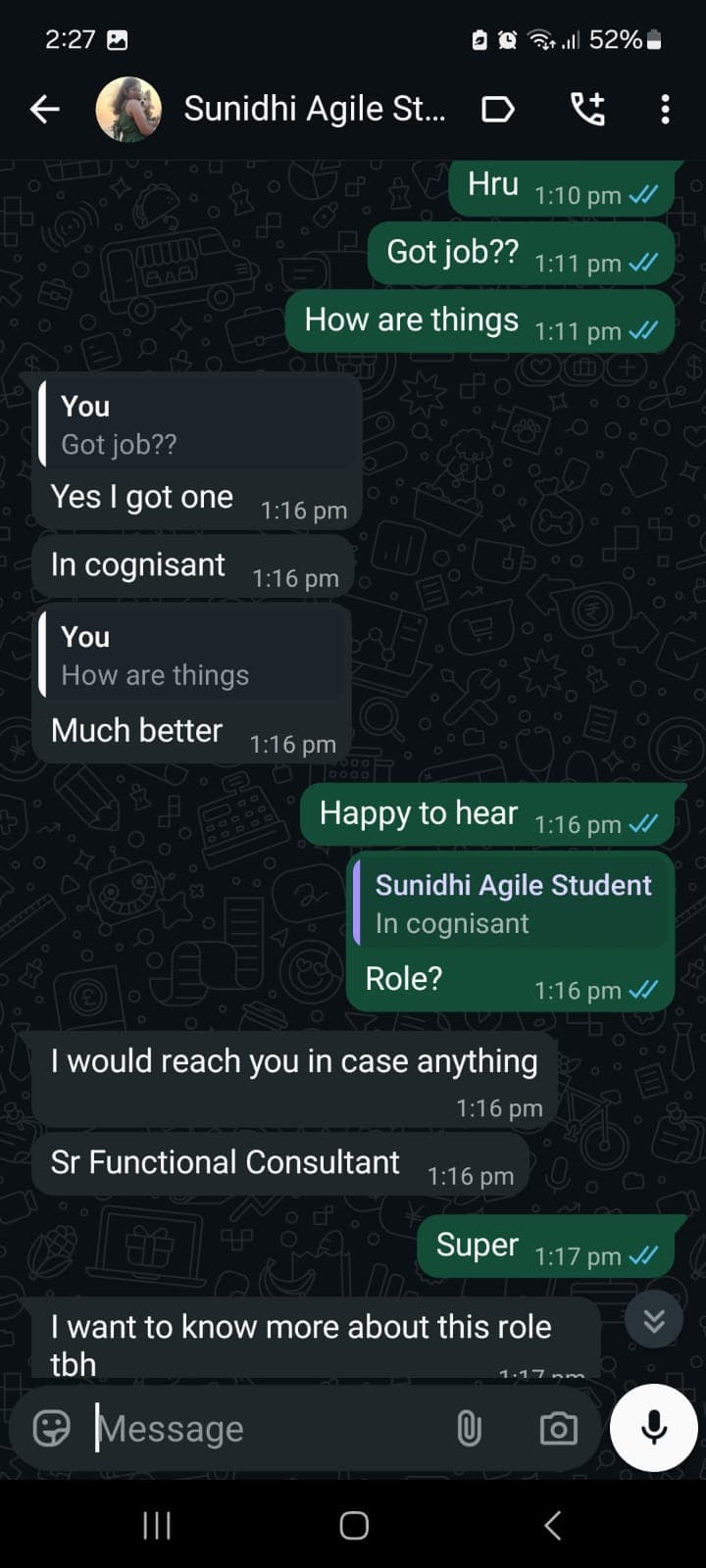Screen dimensions: 706x1568
Task: Open the quoted 'In cognisant' reply message
Action: point(510,901)
